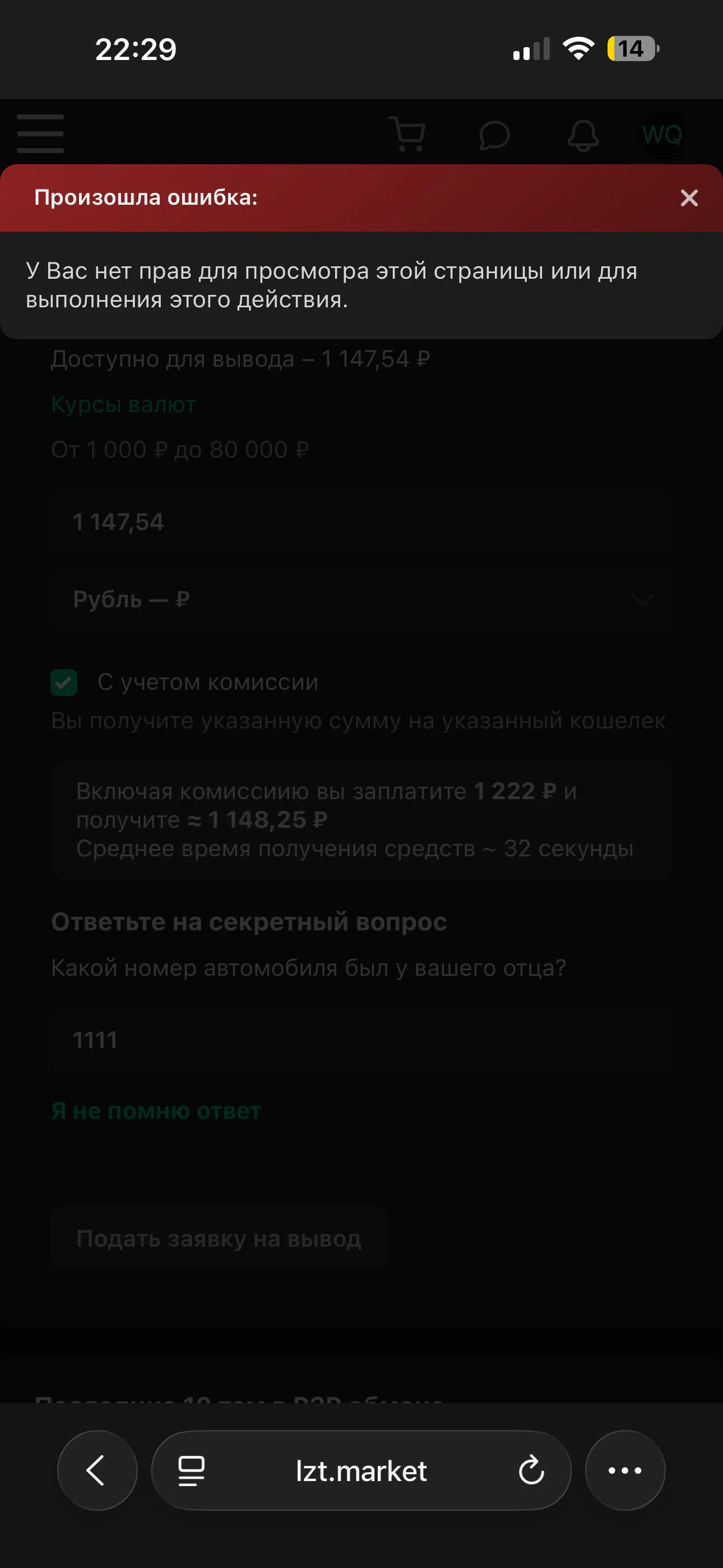Viewport: 723px width, 1568px height.
Task: Dismiss the error banner with the X
Action: [x=689, y=198]
